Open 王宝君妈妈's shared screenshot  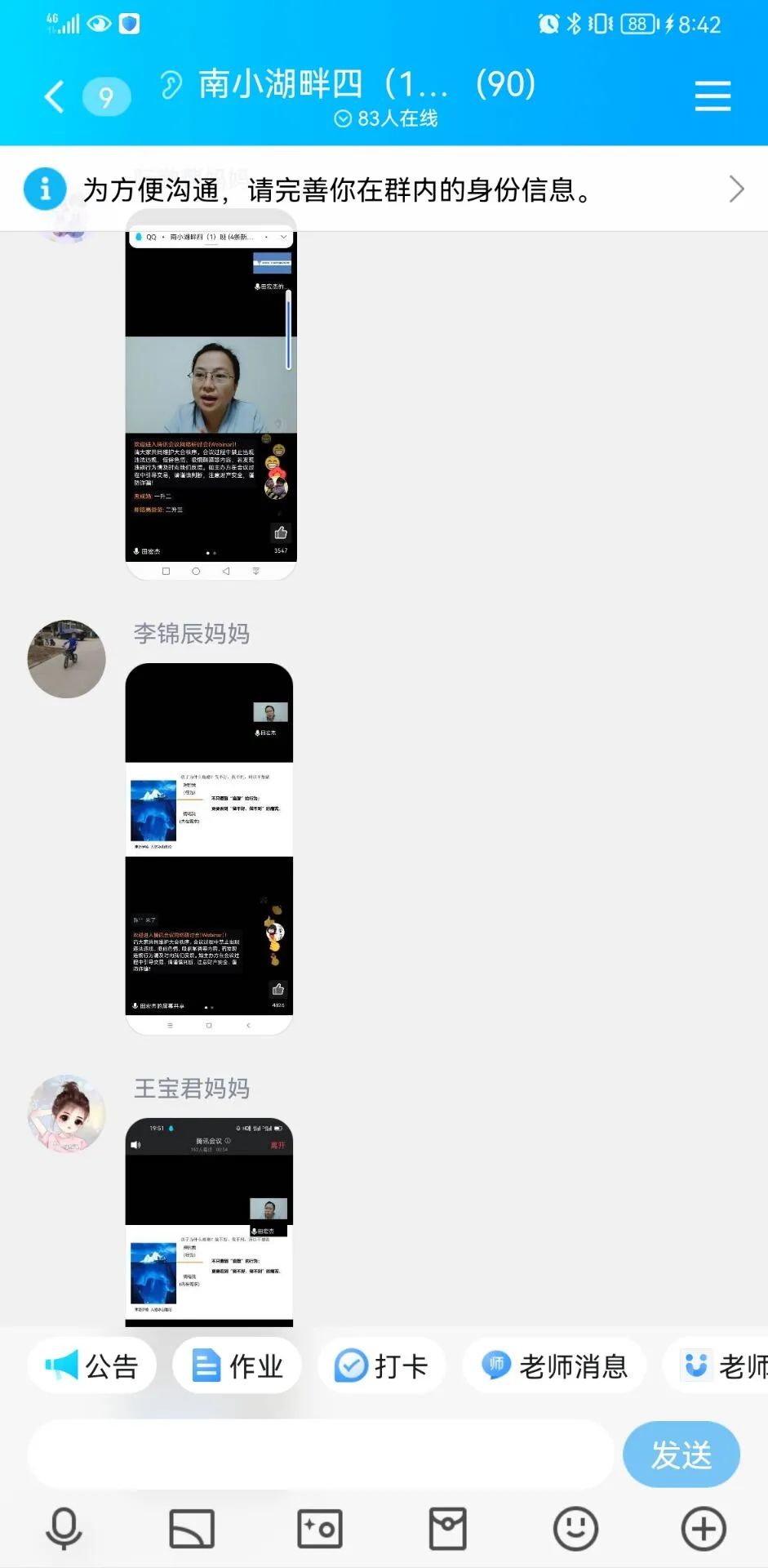click(209, 1221)
